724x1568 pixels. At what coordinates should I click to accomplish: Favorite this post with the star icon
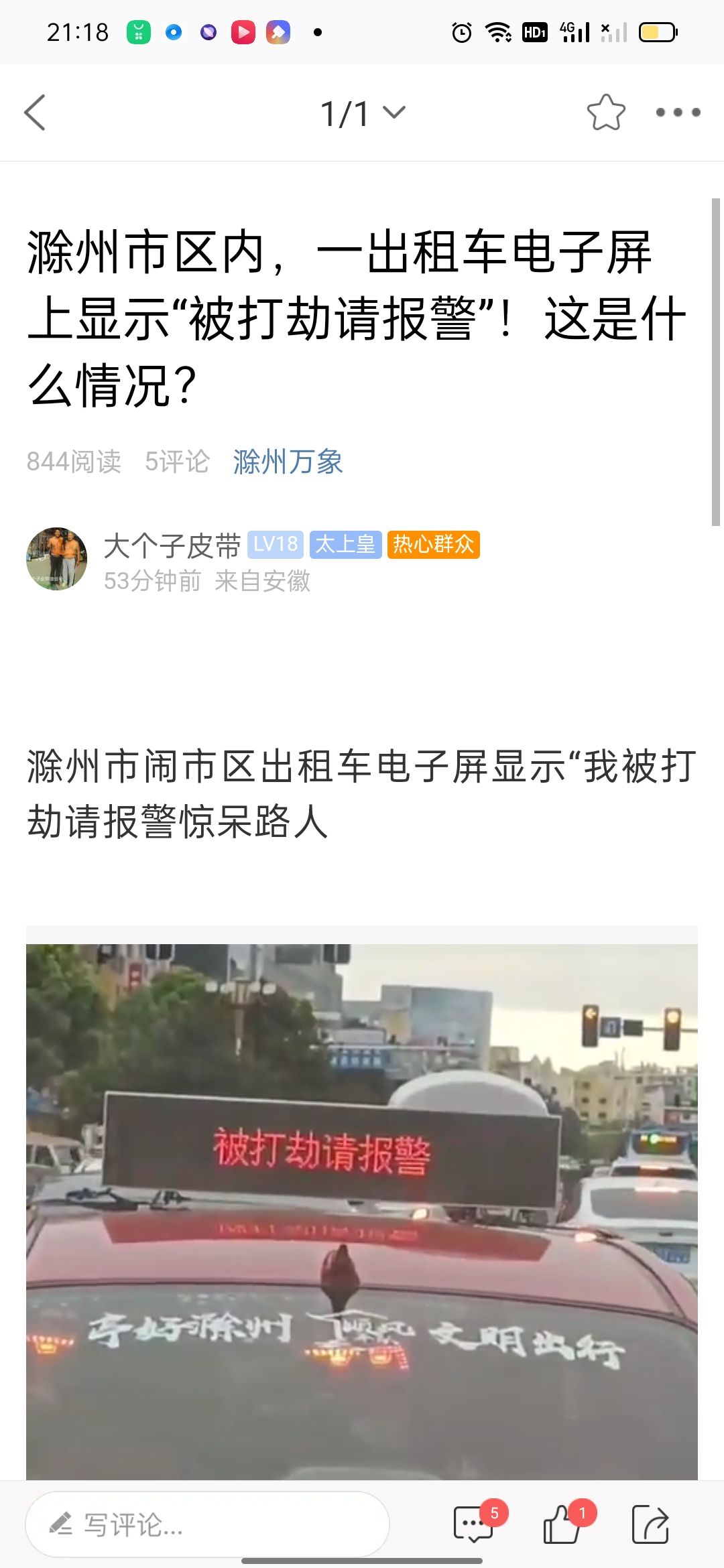click(x=606, y=113)
